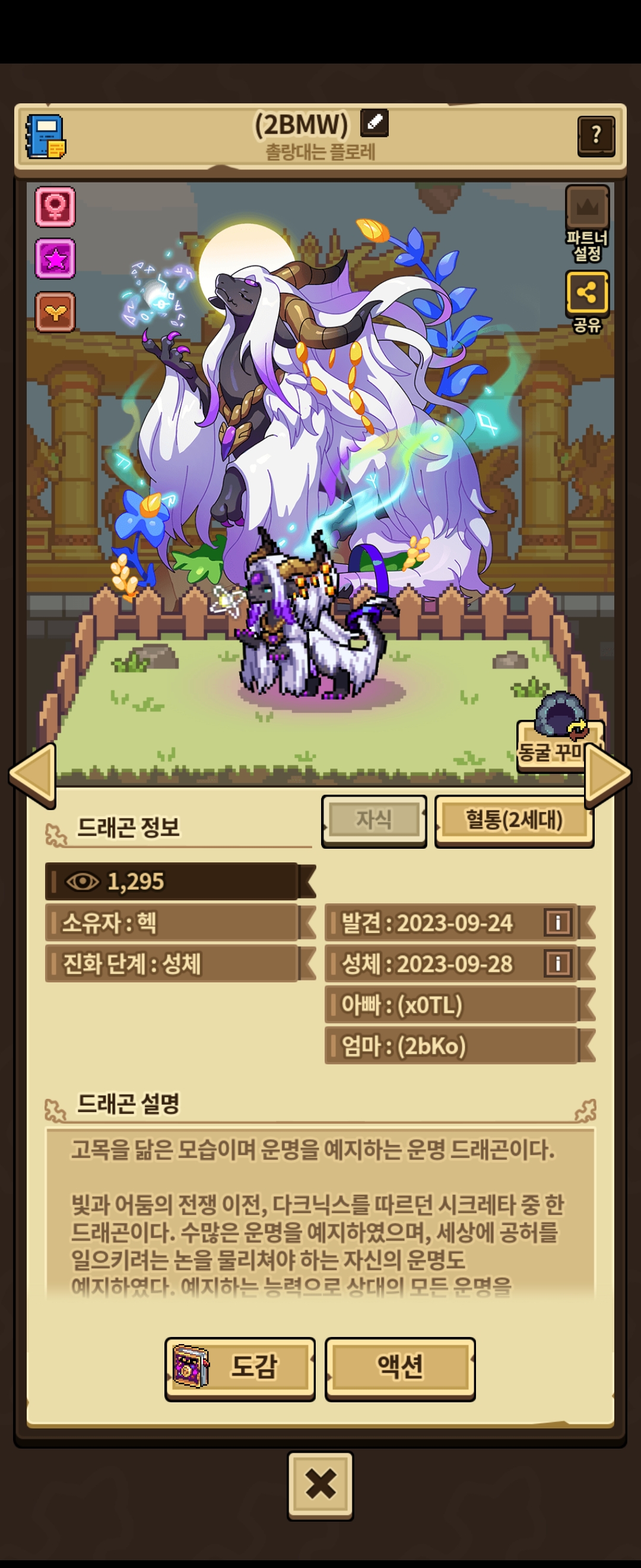Select the 자식 button
641x1568 pixels.
[373, 820]
